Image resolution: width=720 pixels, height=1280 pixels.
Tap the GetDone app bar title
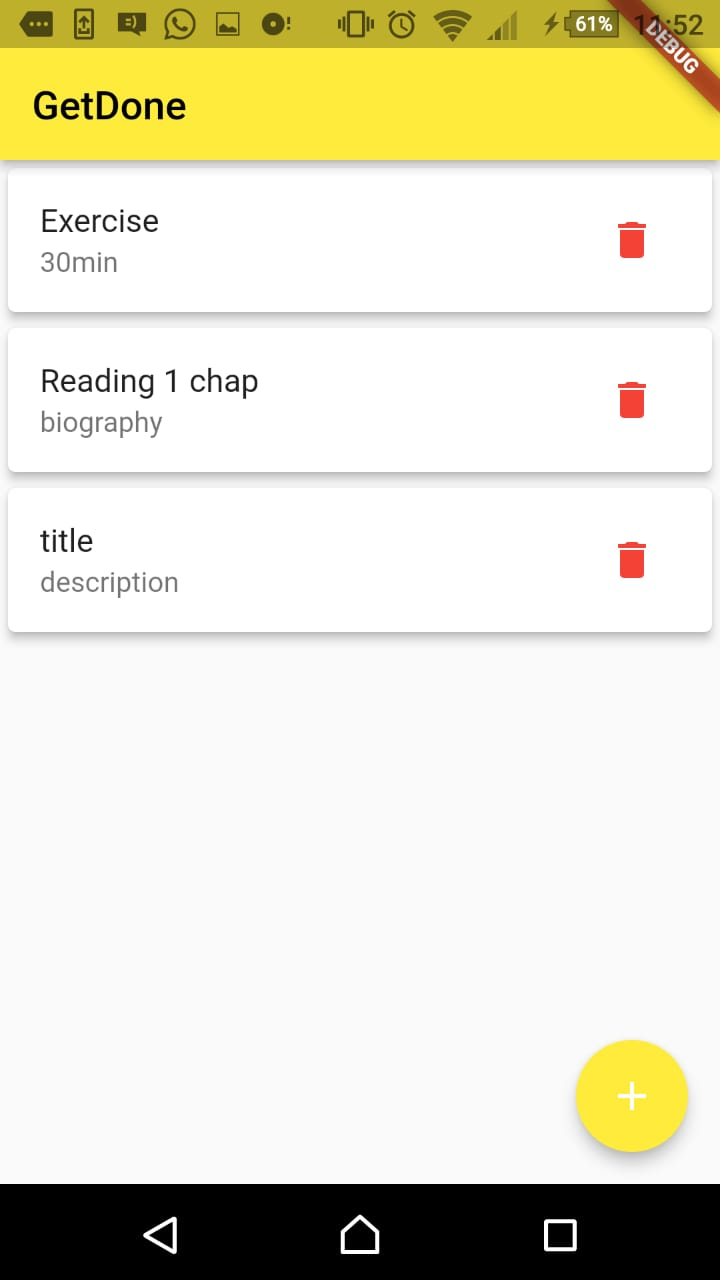coord(109,104)
